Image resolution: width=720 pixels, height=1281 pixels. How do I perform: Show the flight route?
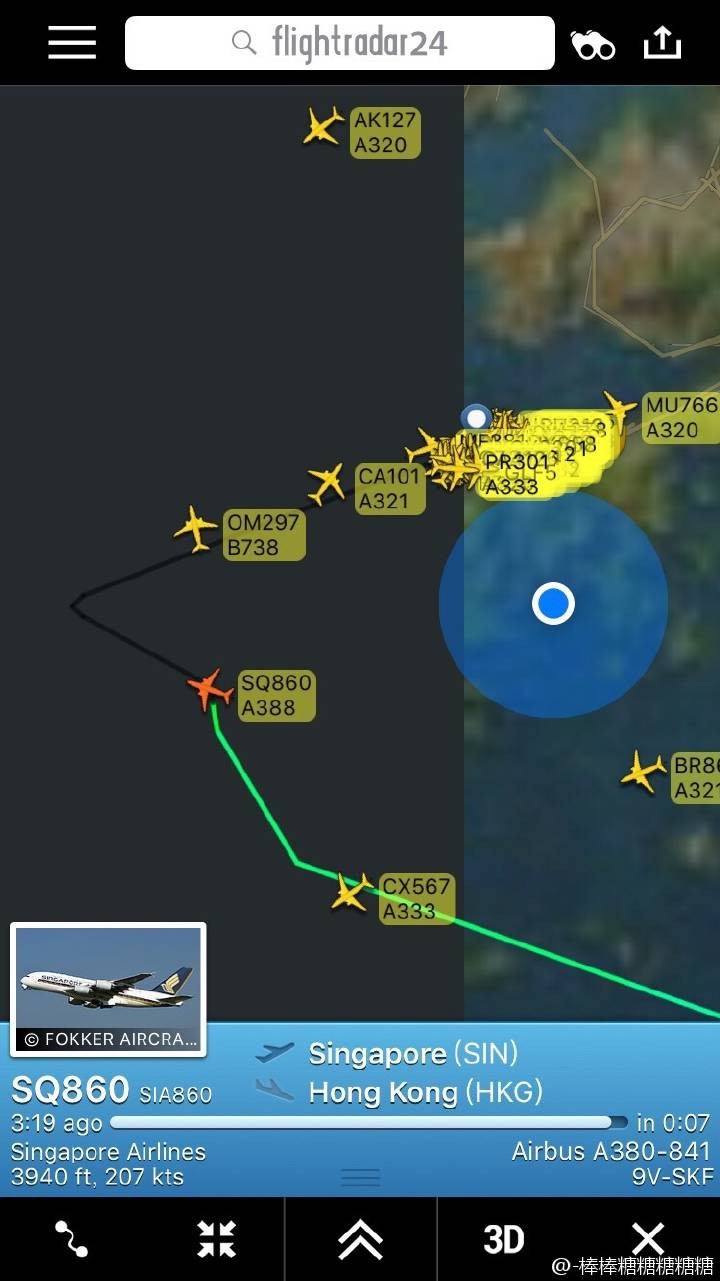71,1239
